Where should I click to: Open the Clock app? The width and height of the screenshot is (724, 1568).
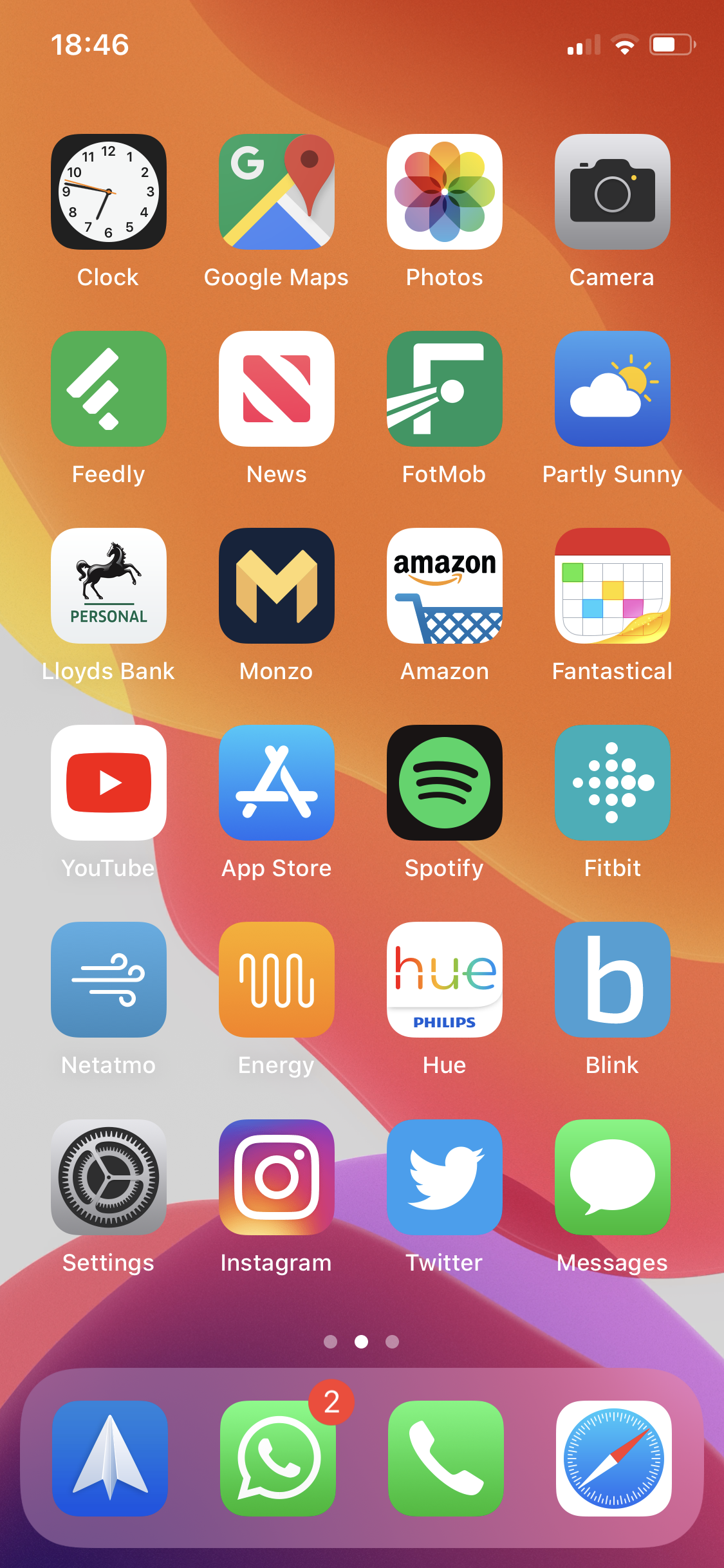click(x=109, y=192)
